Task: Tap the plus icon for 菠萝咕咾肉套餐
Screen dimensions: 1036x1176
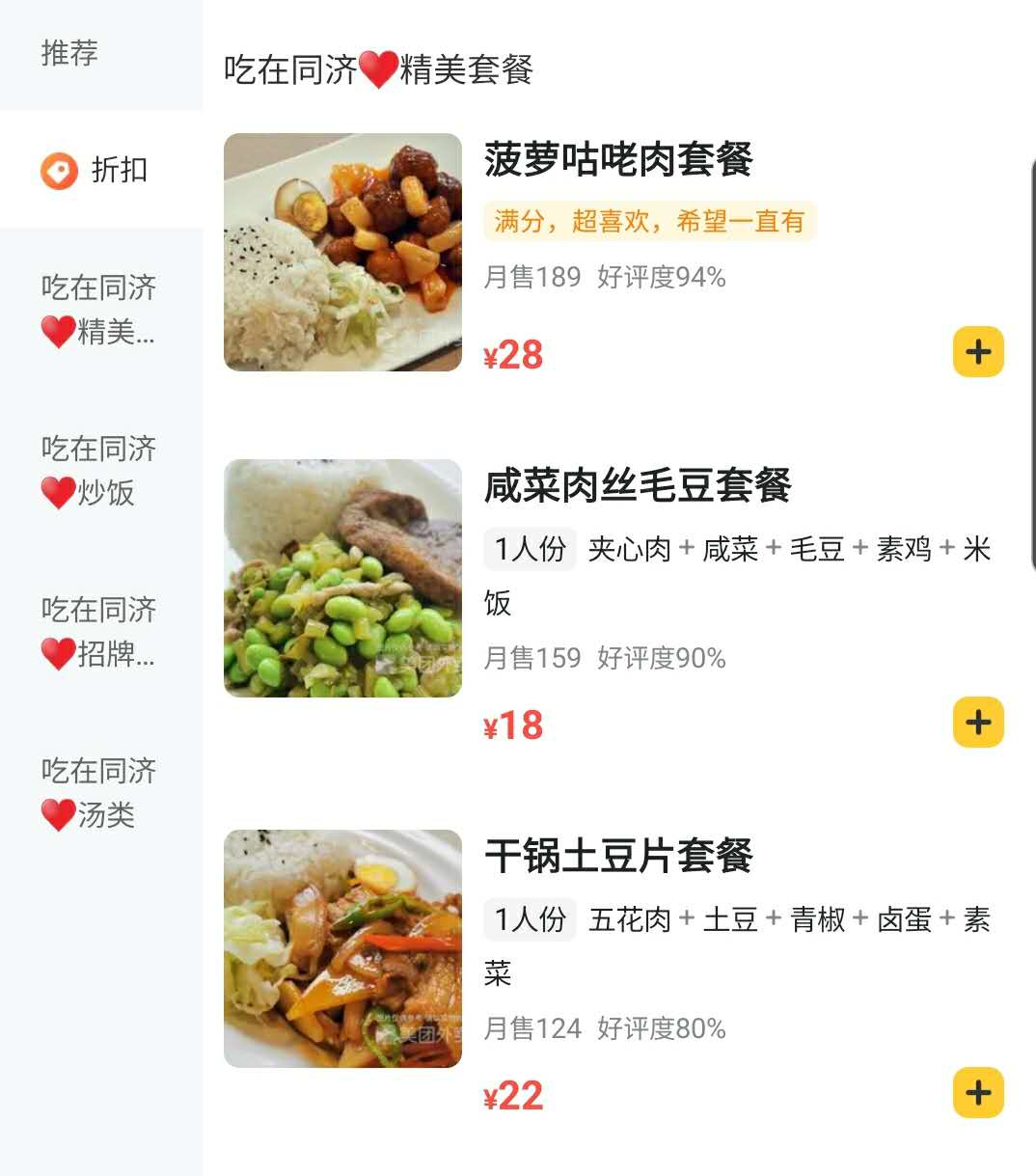Action: click(x=977, y=351)
